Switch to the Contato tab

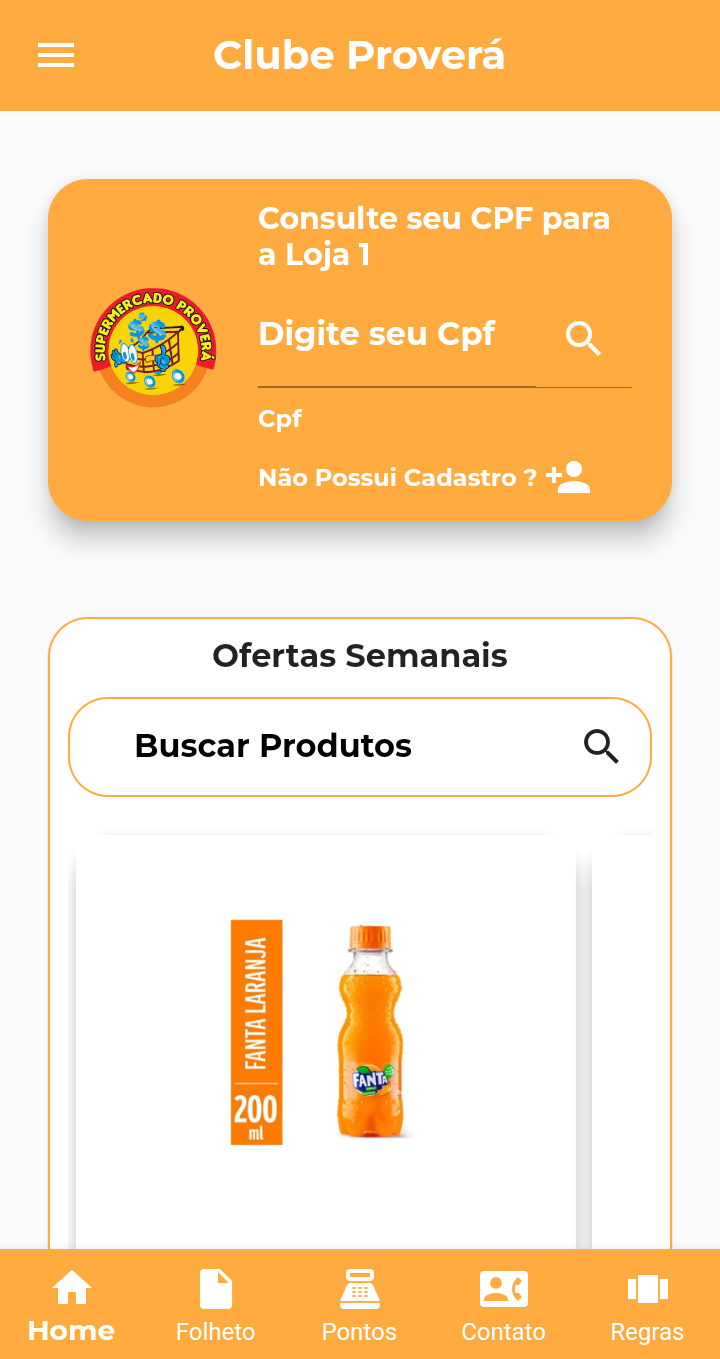pyautogui.click(x=504, y=1304)
